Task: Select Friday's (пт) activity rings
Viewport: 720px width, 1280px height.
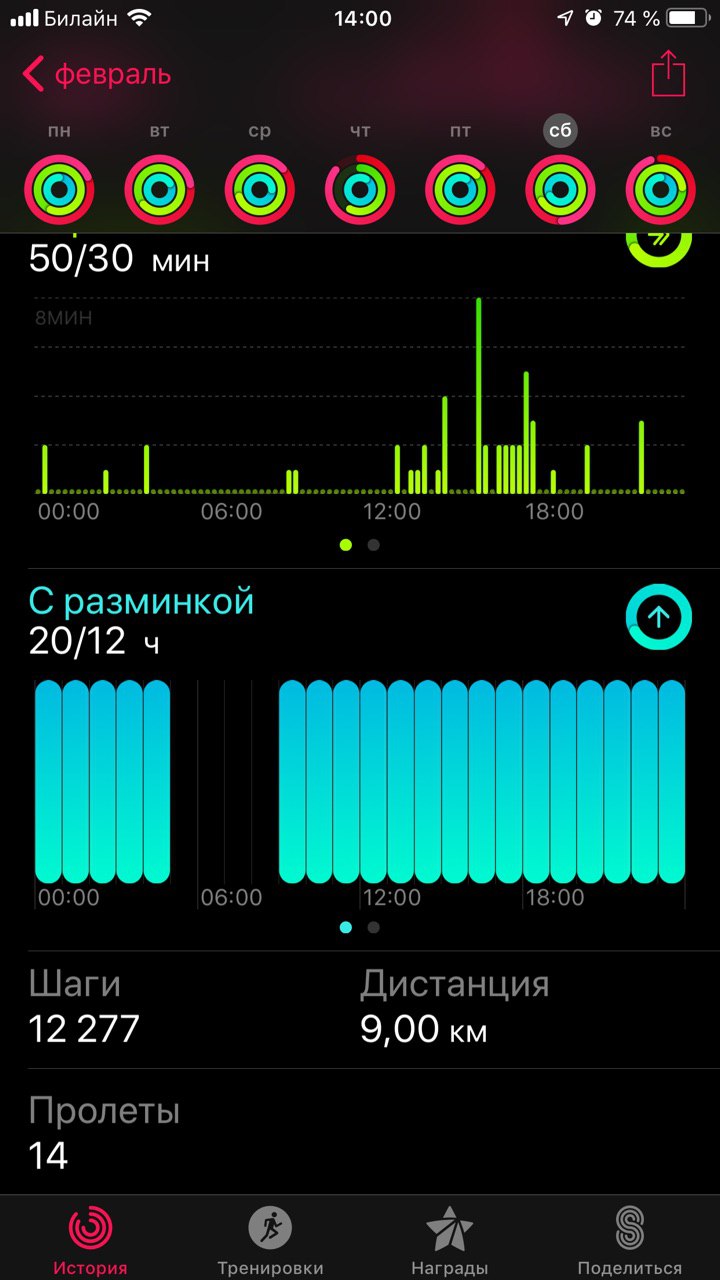Action: (x=460, y=188)
